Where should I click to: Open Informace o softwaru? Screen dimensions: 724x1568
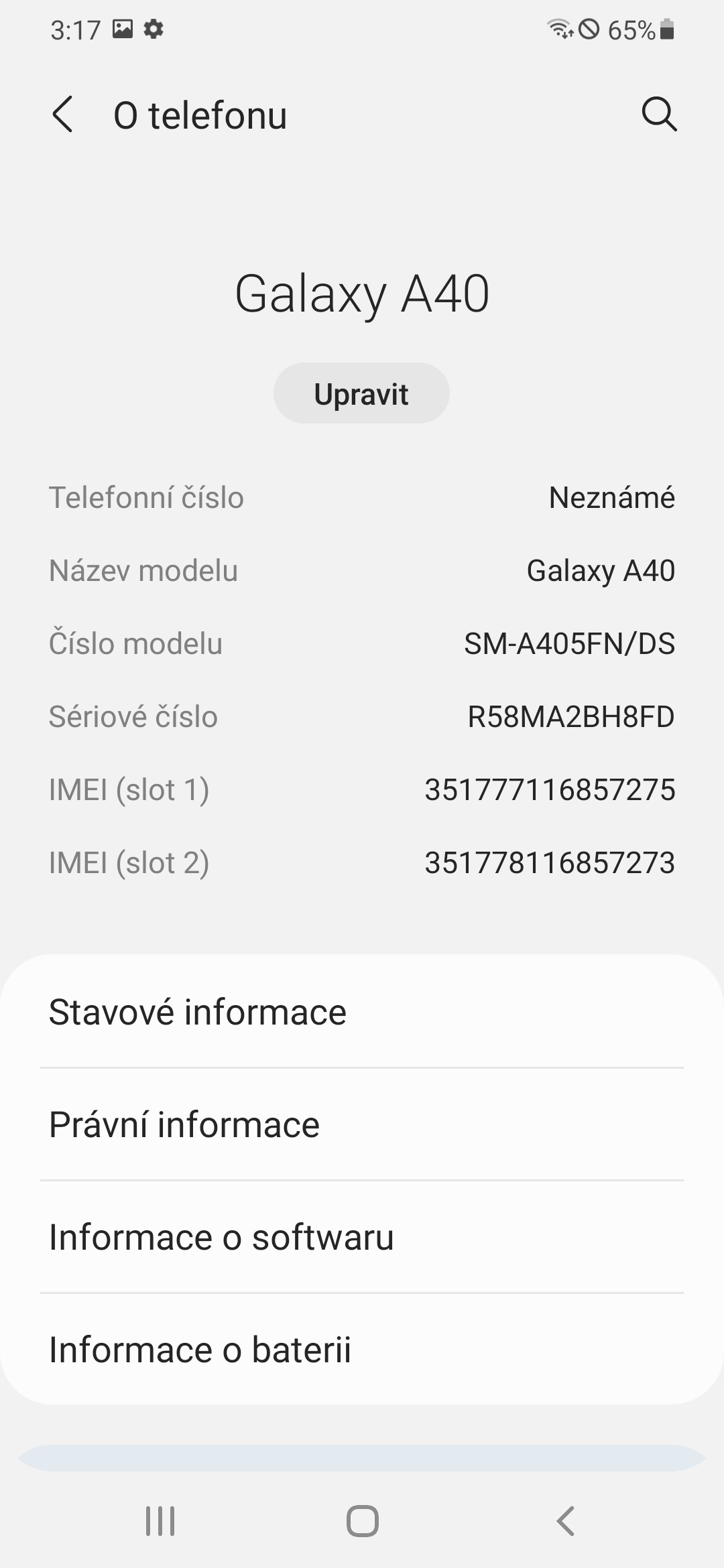pyautogui.click(x=361, y=1237)
